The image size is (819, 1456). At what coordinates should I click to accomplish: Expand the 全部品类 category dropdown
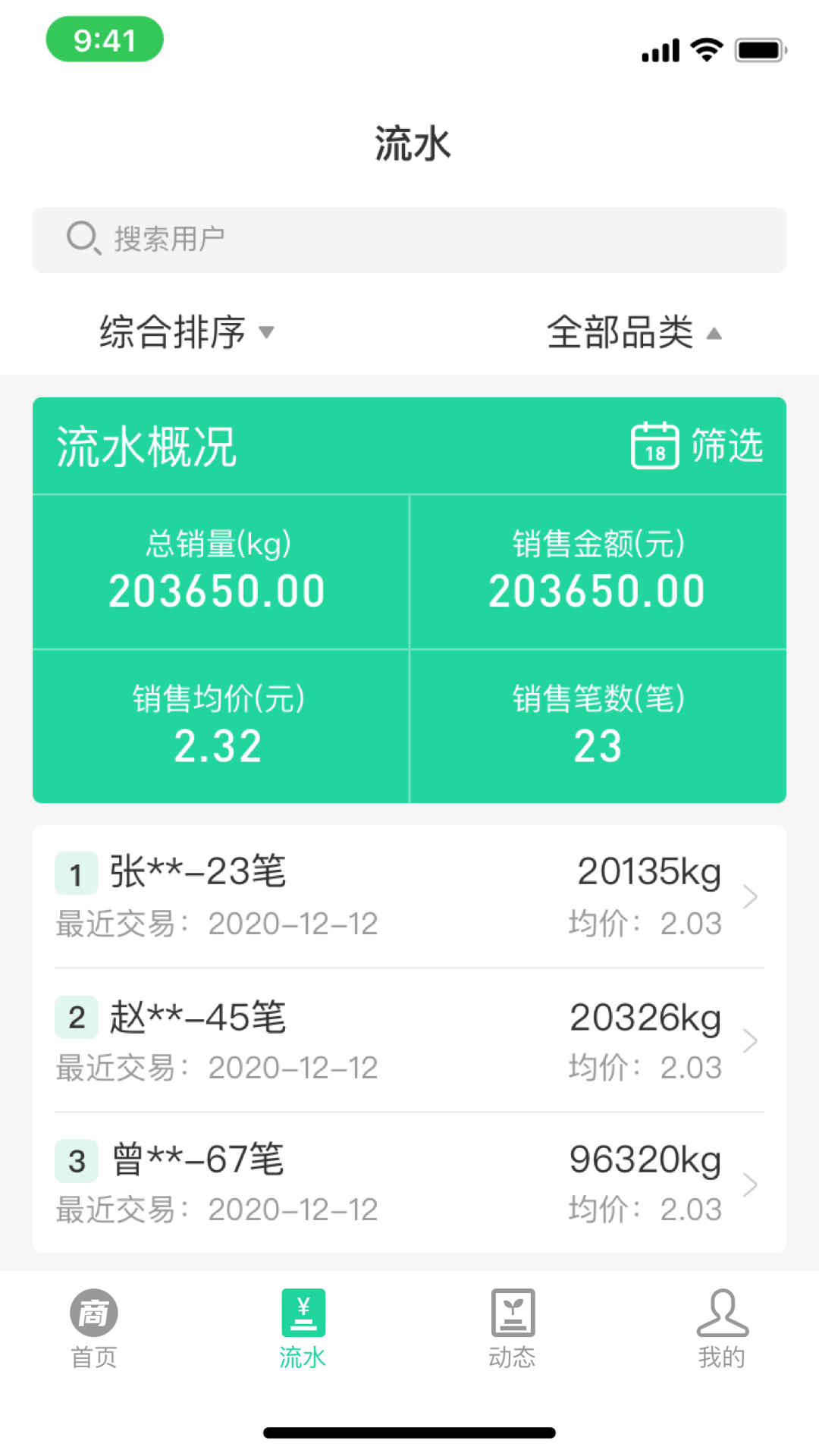(x=634, y=332)
